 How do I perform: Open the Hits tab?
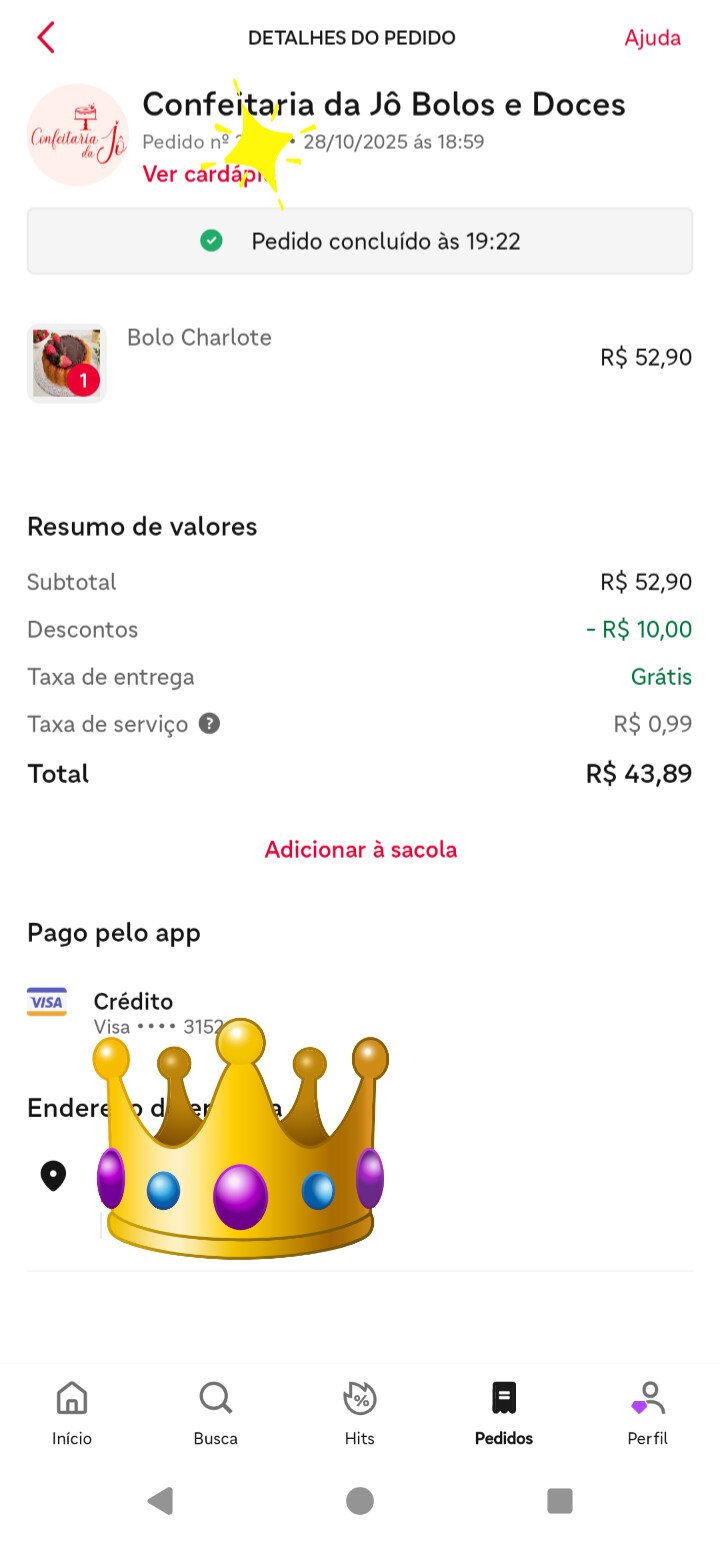point(360,1413)
